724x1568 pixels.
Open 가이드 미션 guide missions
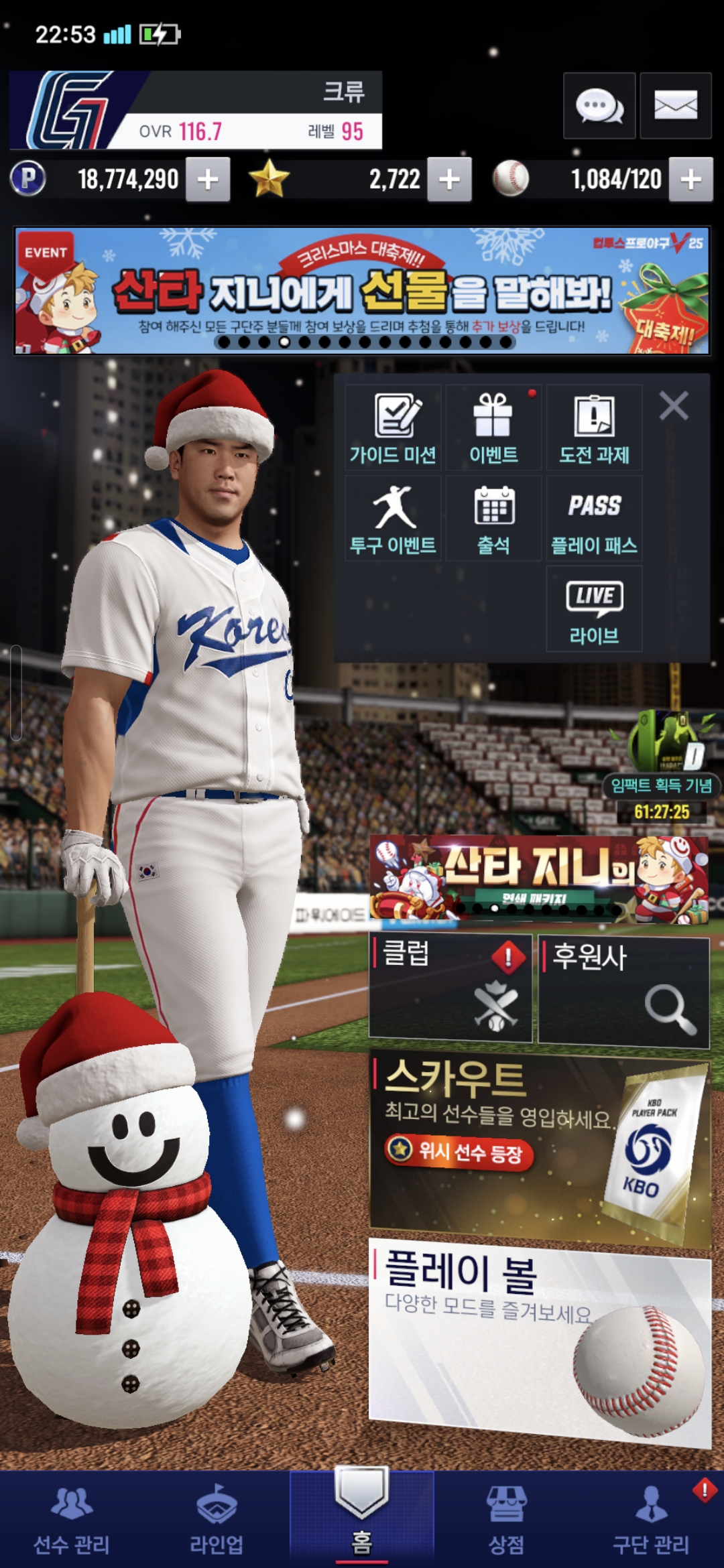[x=393, y=428]
